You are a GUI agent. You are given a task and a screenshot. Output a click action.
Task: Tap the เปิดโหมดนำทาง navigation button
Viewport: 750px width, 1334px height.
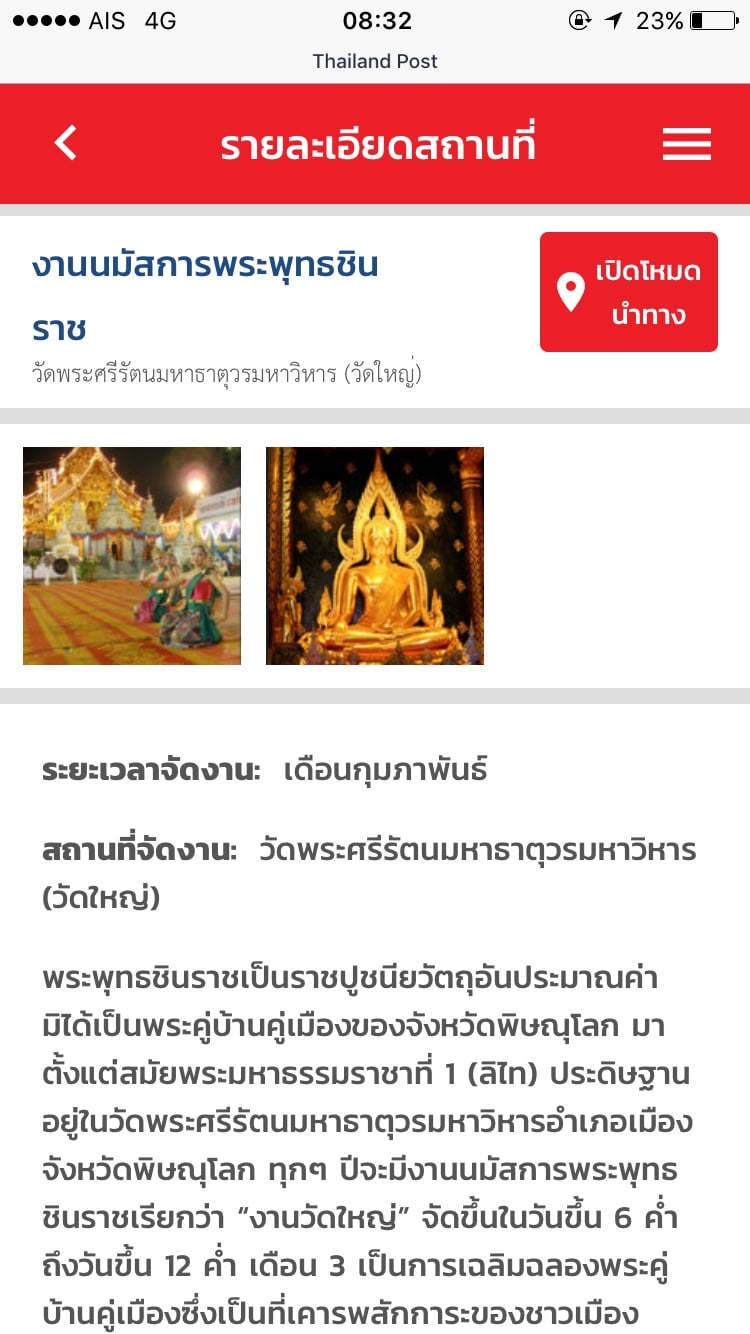click(629, 292)
